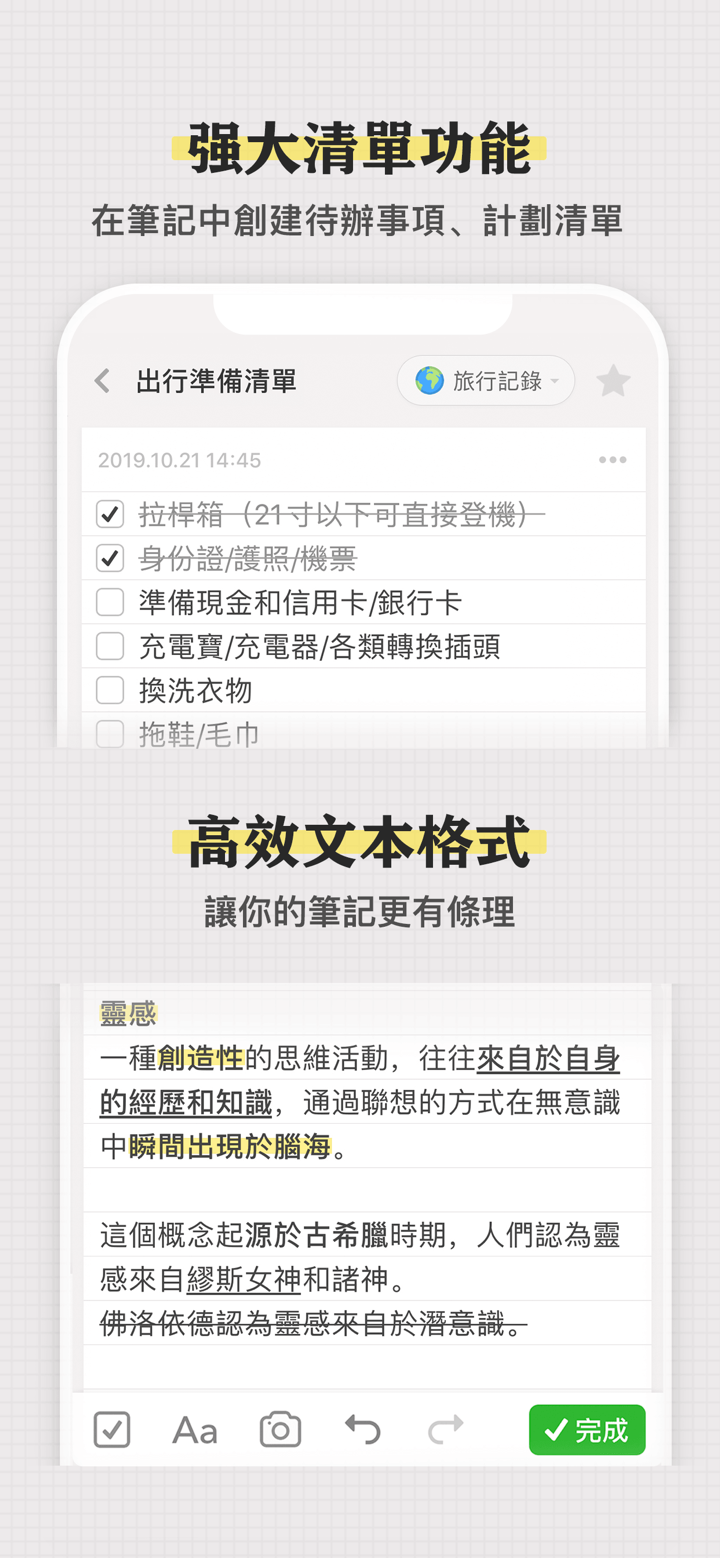Screen dimensions: 720x1558
Task: Check off 準備現金和信用卡/銀行卡
Action: click(110, 601)
